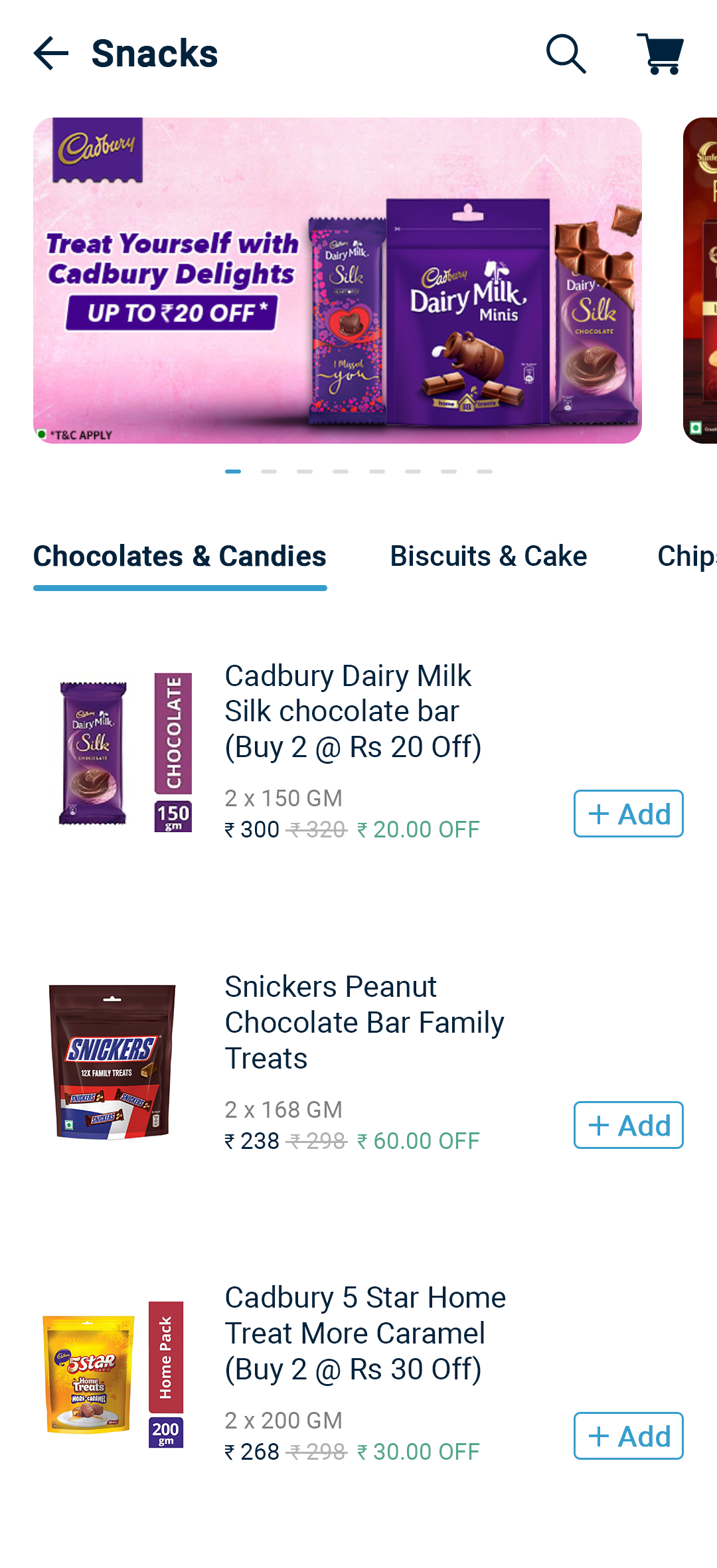Add Cadbury Dairy Milk Silk to cart

(x=628, y=814)
